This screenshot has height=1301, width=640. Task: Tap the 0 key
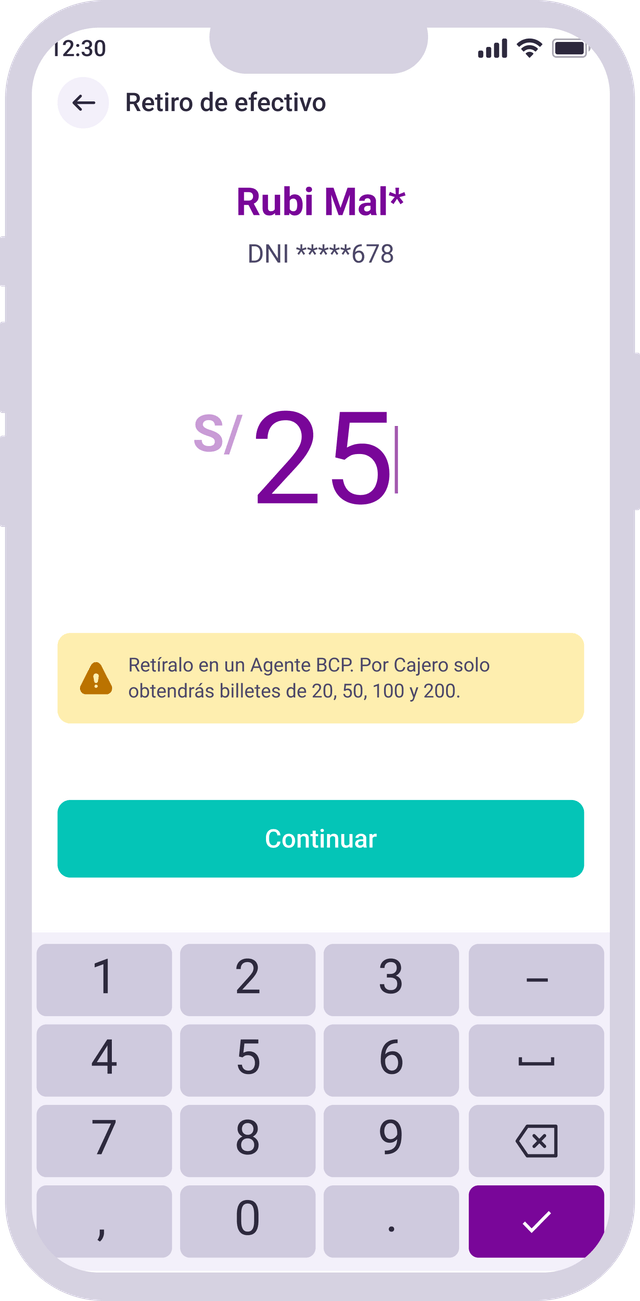coord(248,1221)
